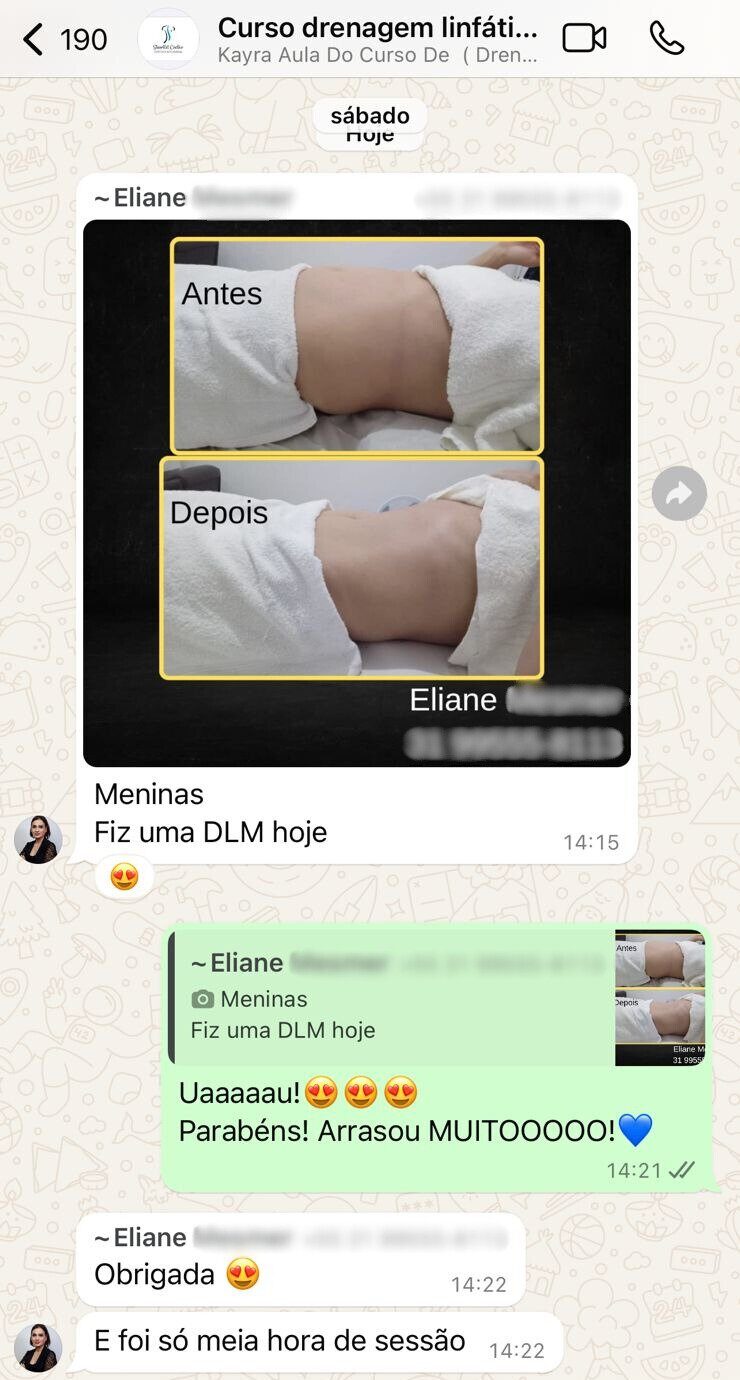Open the Curso drenagem linfática group info
The width and height of the screenshot is (740, 1380).
[x=379, y=40]
